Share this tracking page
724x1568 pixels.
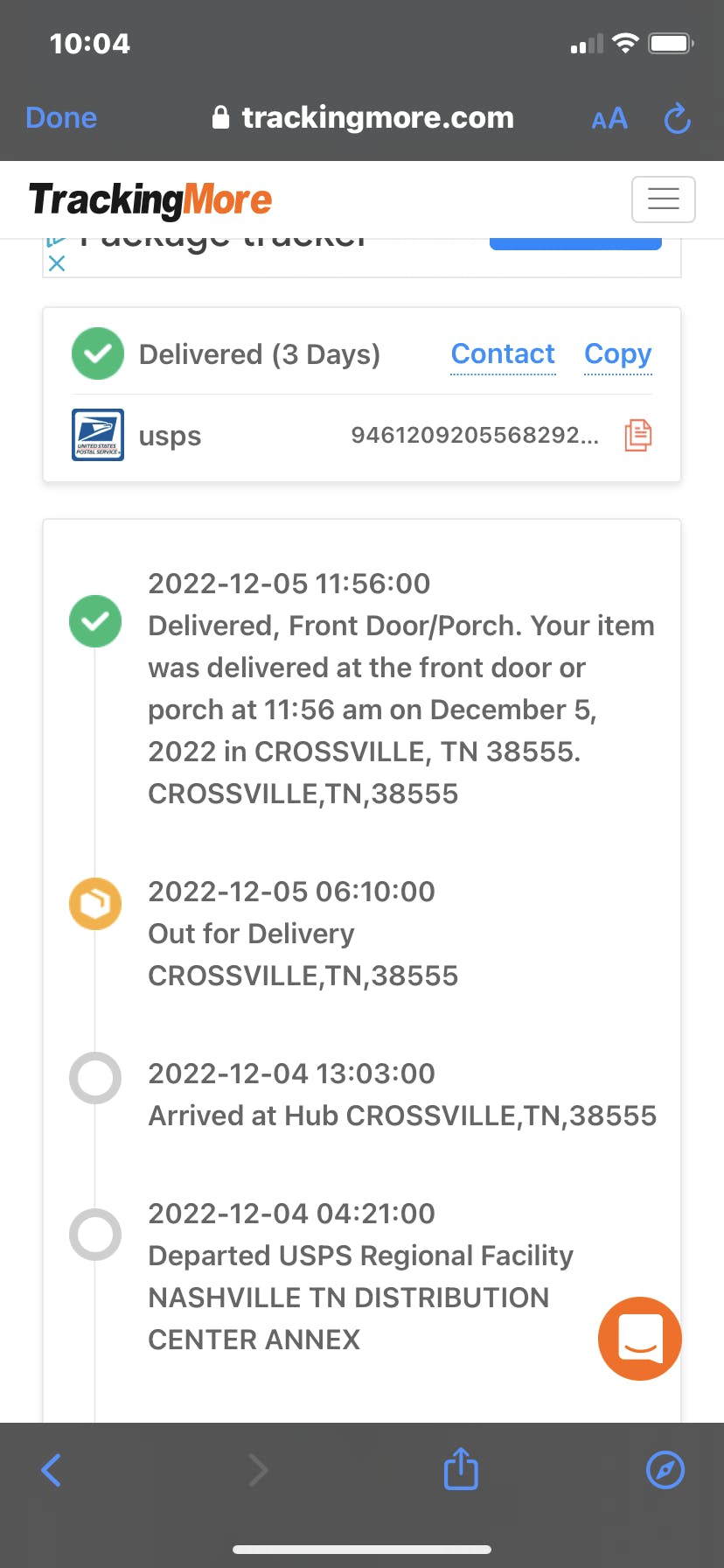461,1468
